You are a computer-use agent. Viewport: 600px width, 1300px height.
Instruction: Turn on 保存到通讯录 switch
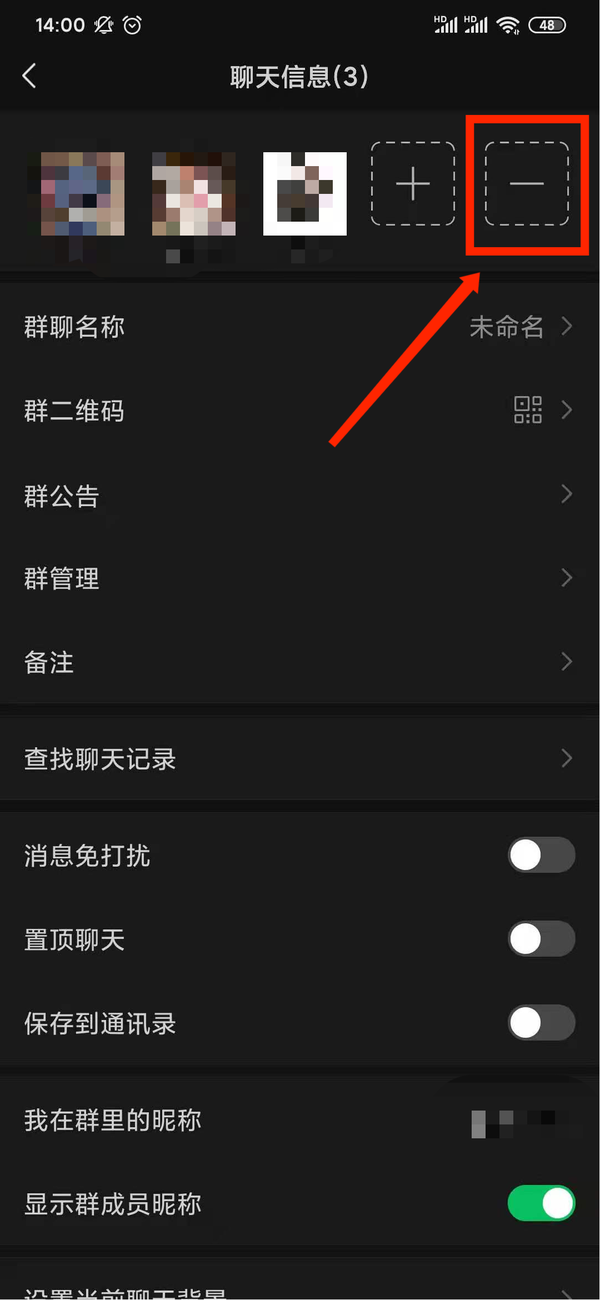coord(541,1023)
